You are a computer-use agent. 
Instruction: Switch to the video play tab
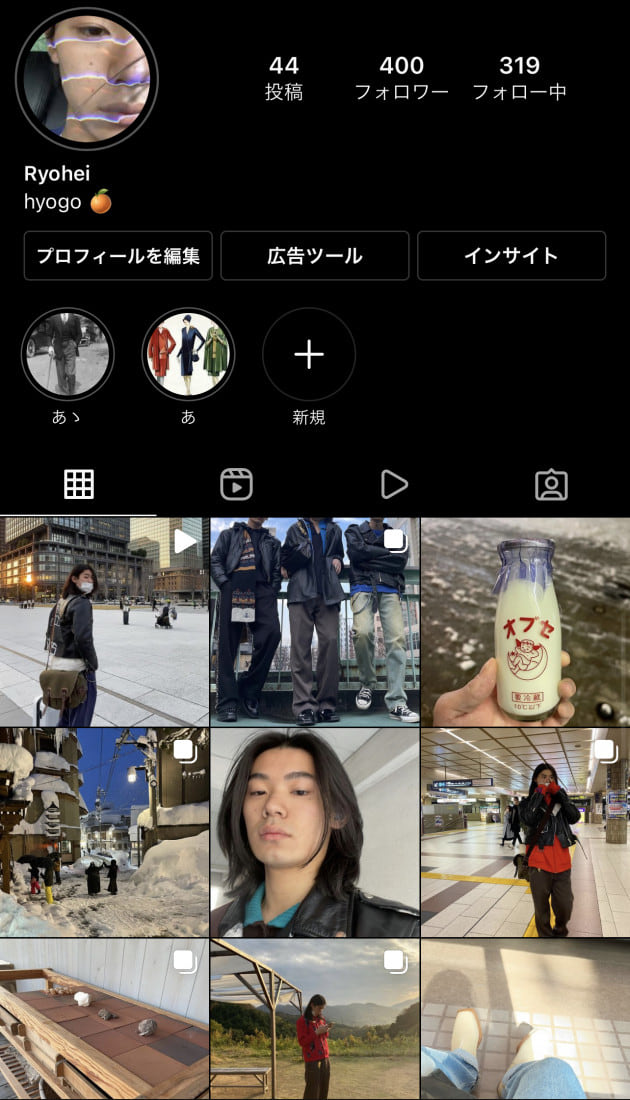(x=394, y=485)
